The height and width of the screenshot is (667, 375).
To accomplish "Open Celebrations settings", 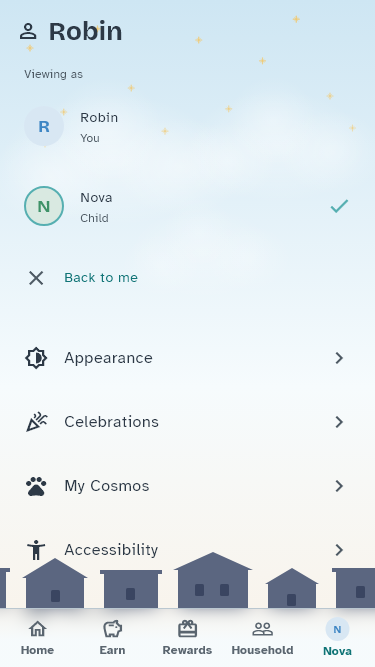I will [188, 422].
